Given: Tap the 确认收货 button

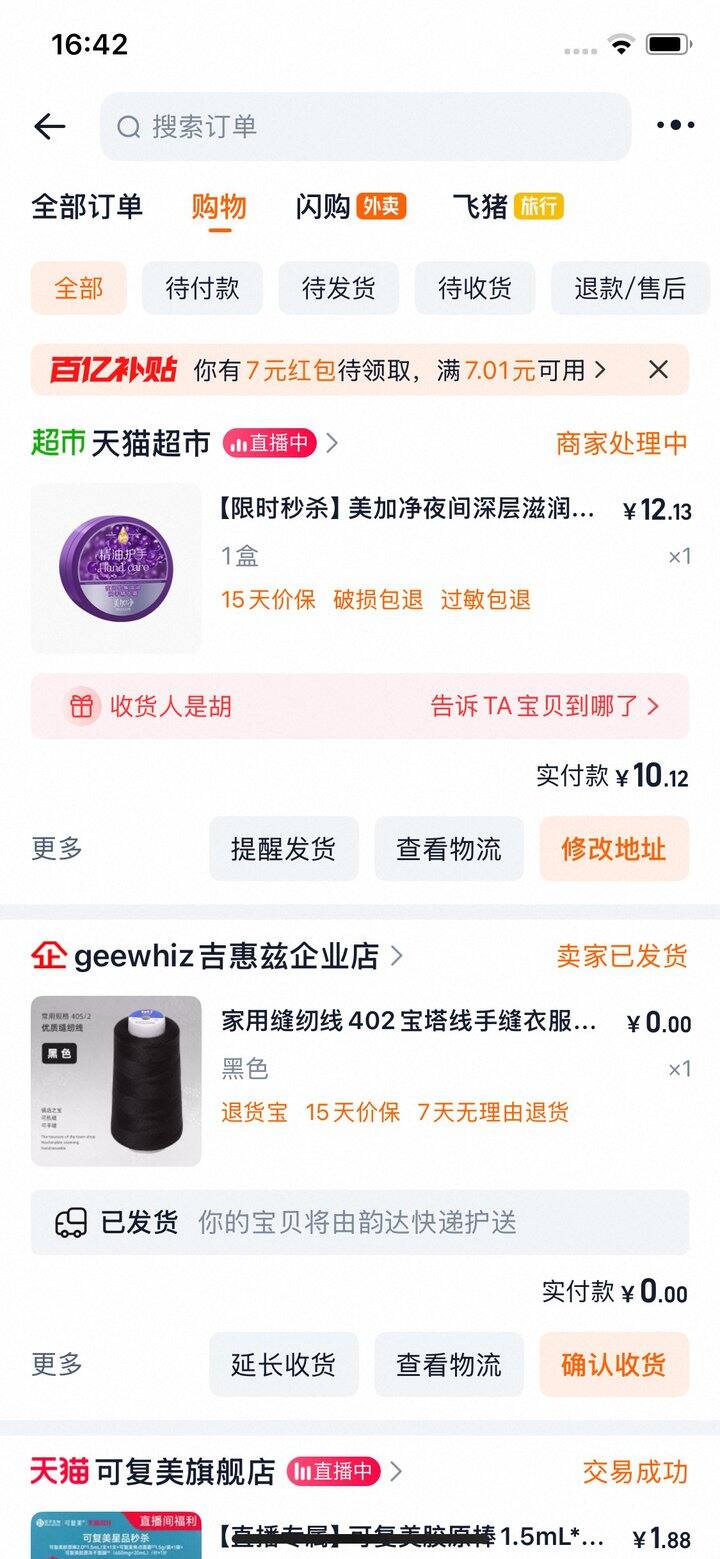Looking at the screenshot, I should point(614,1364).
